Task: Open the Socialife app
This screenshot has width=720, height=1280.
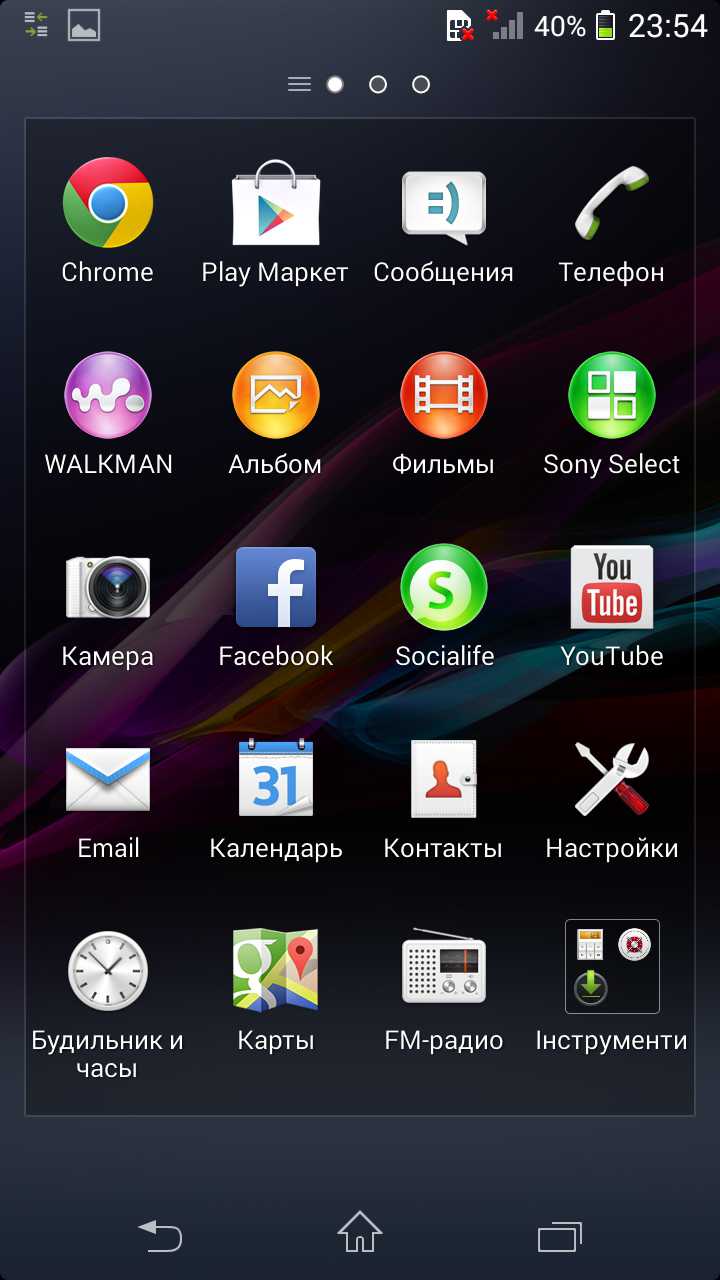Action: [x=443, y=588]
